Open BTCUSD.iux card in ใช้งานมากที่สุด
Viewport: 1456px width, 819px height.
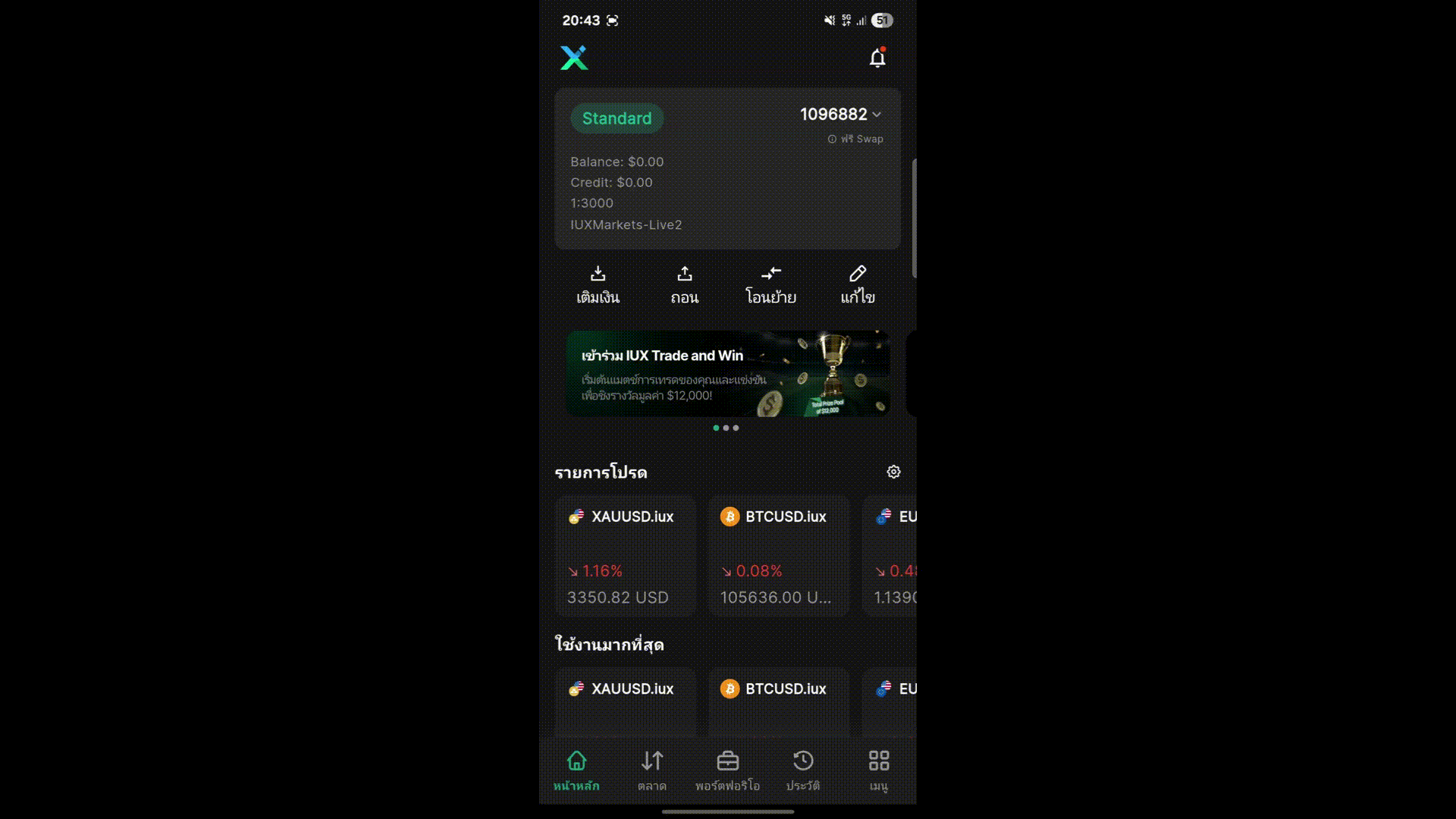pyautogui.click(x=779, y=701)
